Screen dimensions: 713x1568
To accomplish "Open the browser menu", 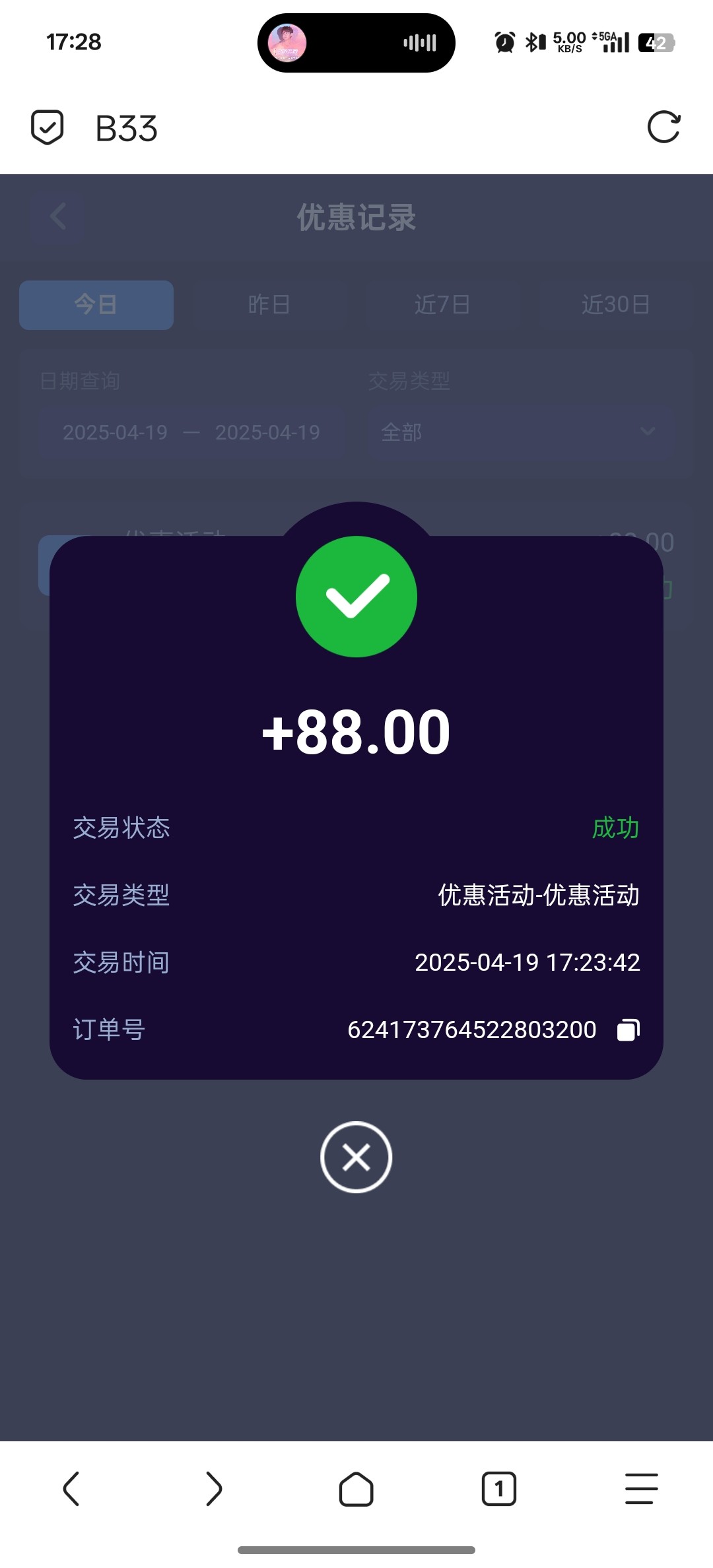I will tap(641, 1489).
